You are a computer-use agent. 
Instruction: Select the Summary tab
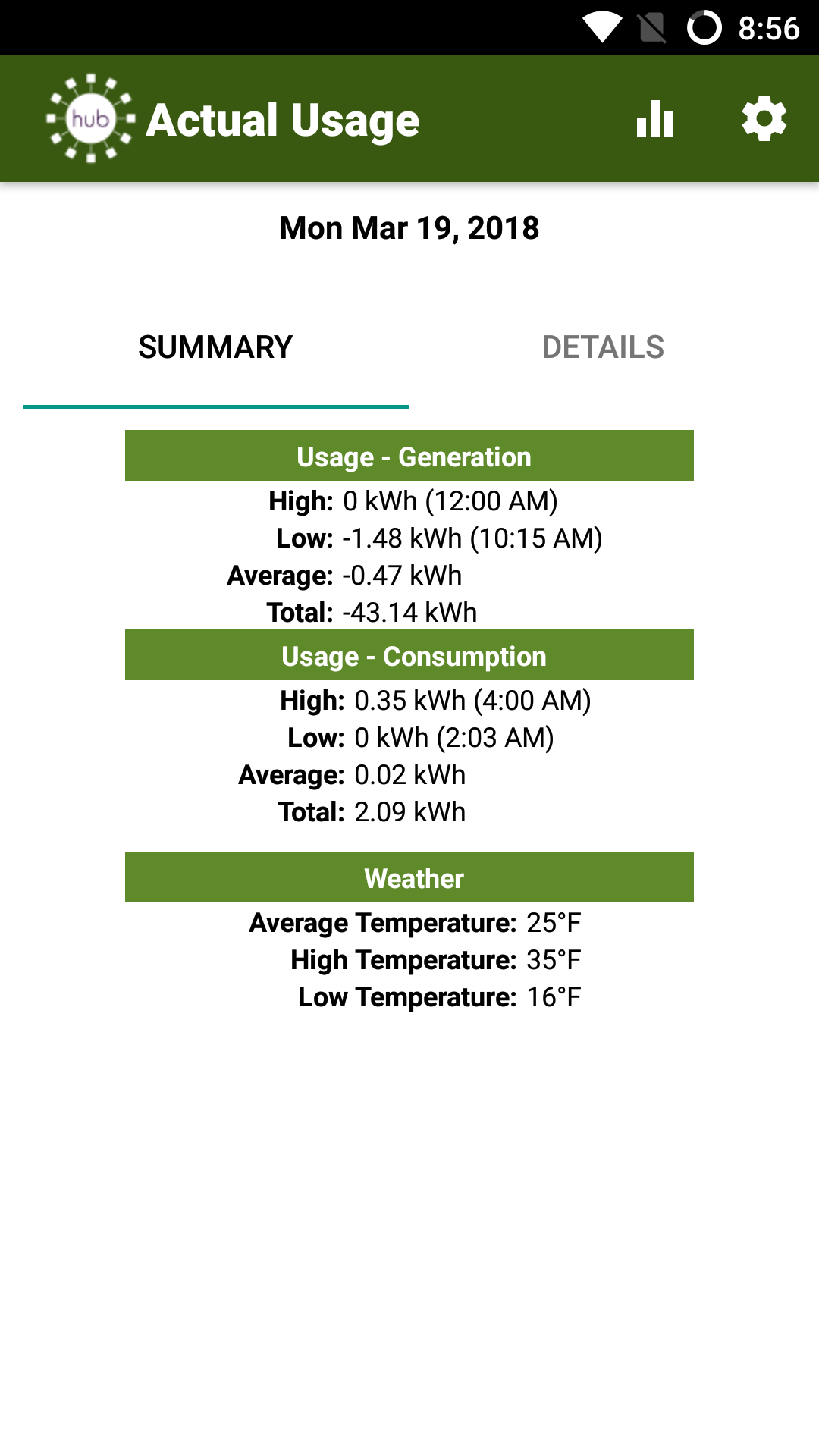click(215, 348)
